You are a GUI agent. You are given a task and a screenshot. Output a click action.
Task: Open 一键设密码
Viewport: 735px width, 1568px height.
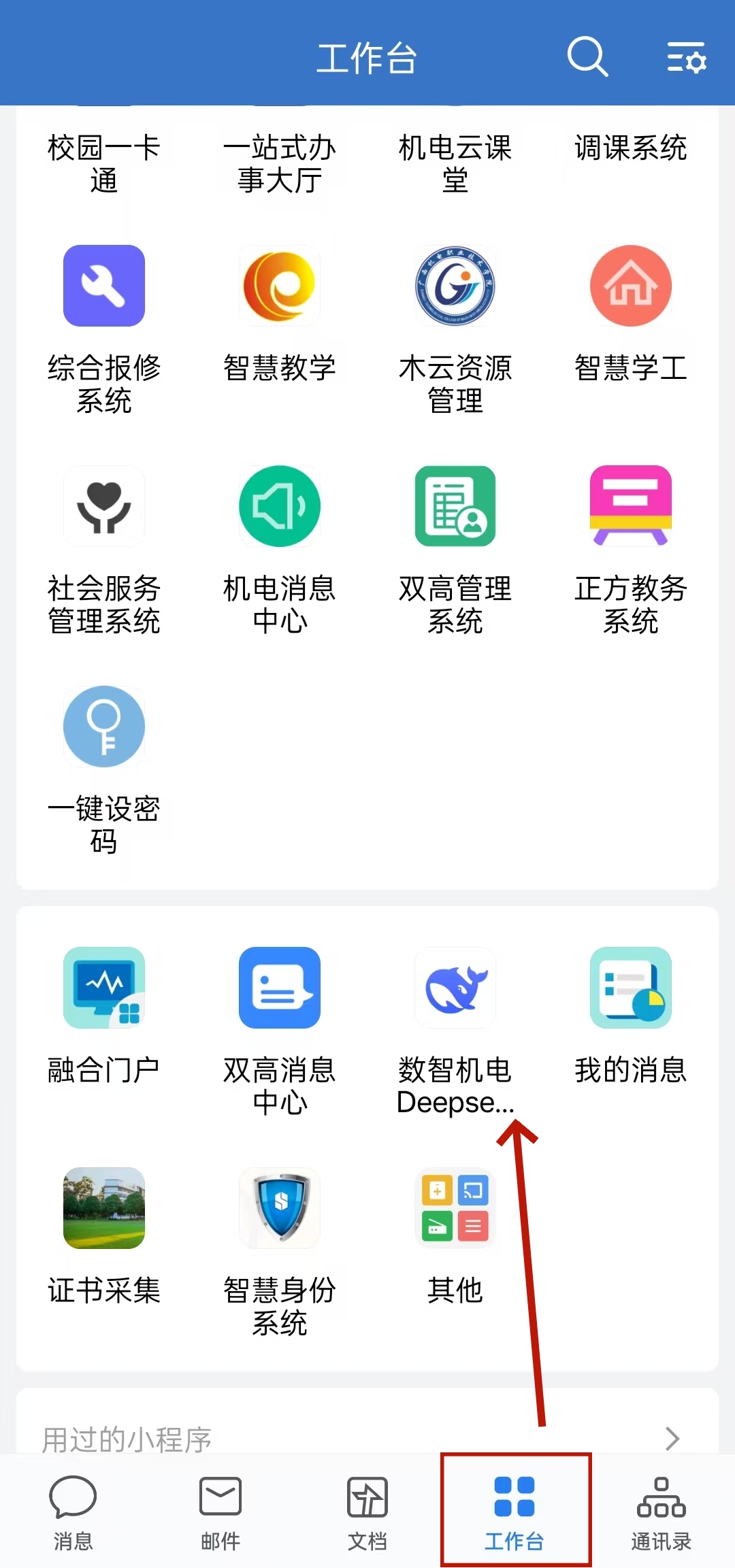point(104,727)
